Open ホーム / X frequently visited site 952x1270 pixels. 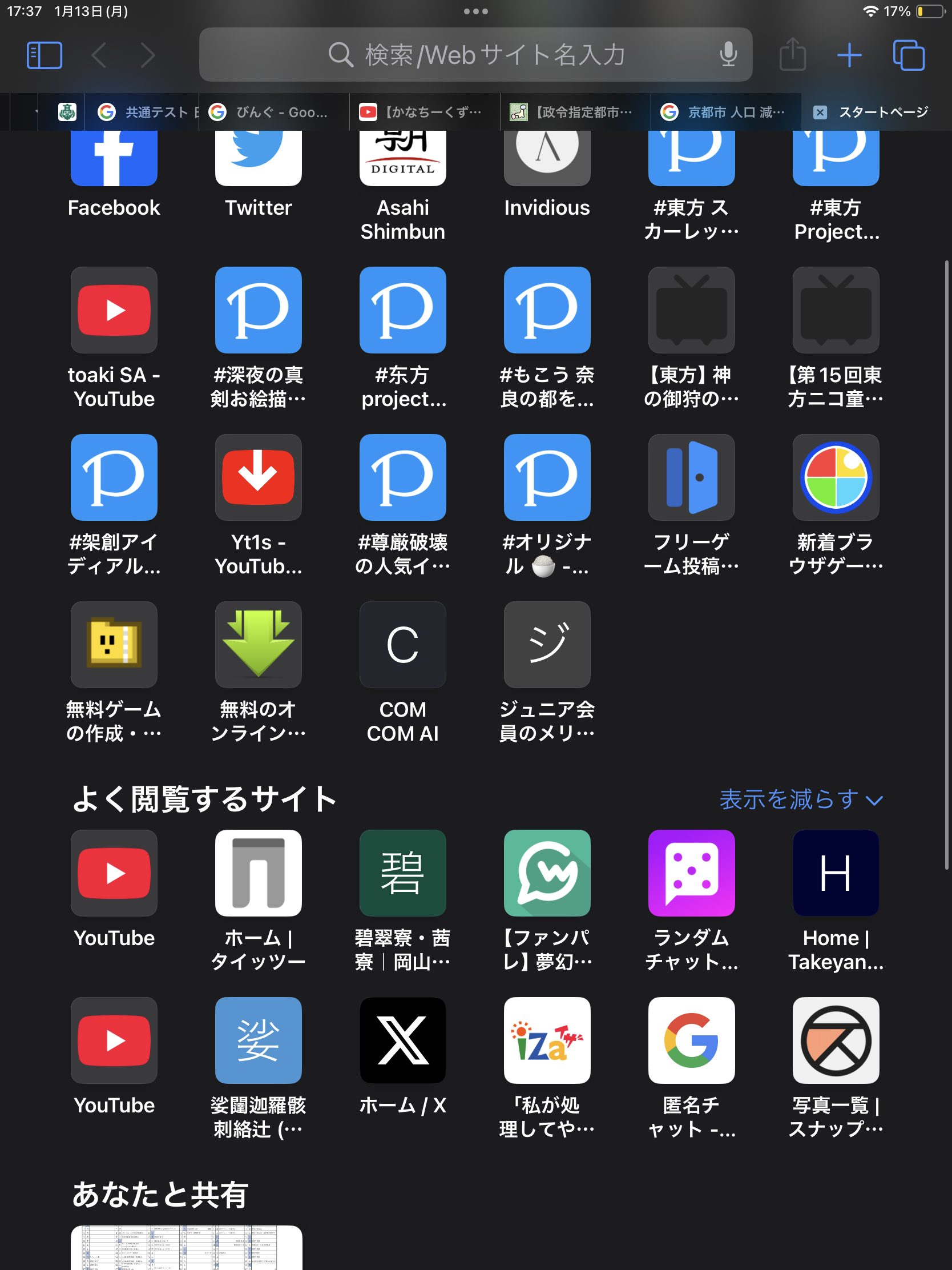coord(402,1040)
